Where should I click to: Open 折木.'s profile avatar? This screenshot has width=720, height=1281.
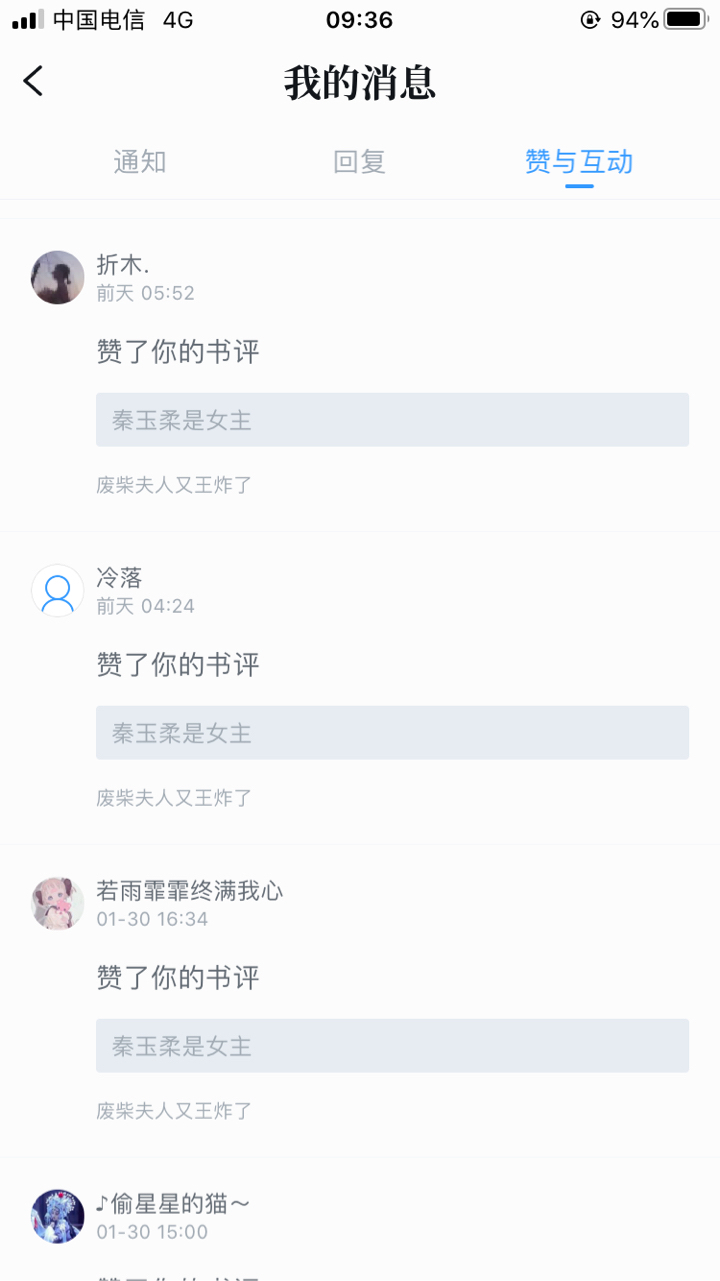coord(58,277)
